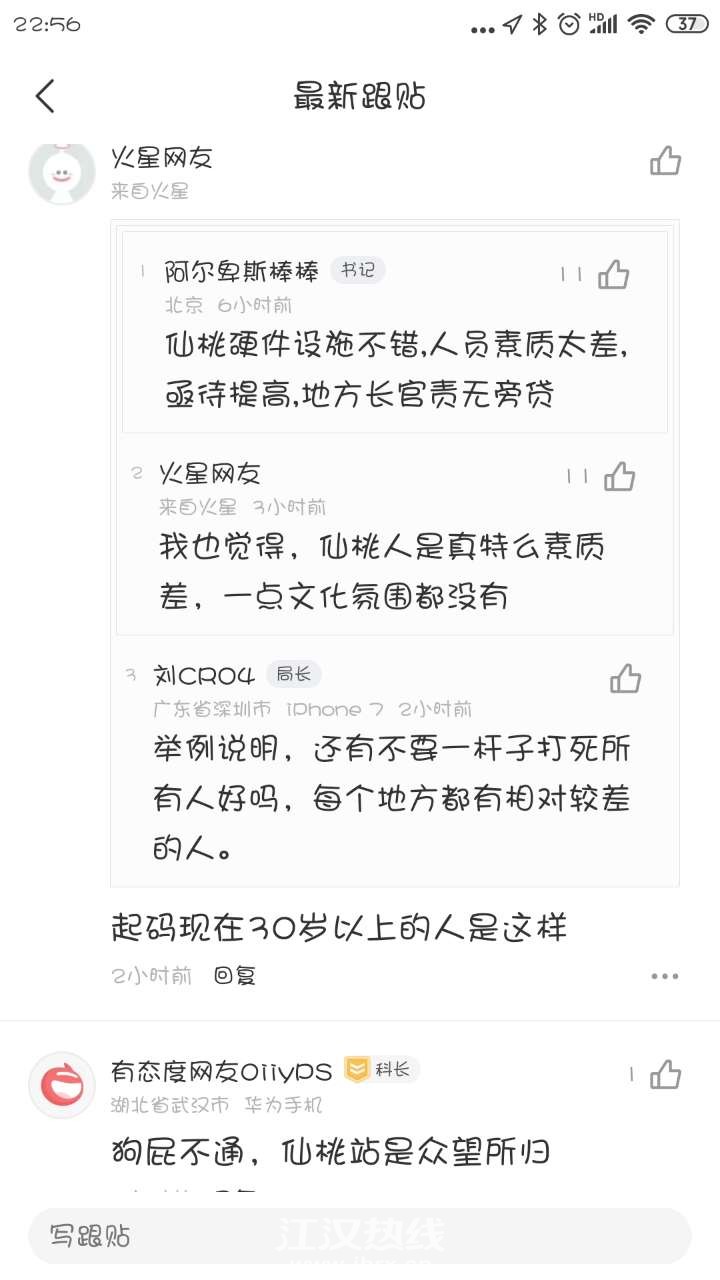
Task: Open 刘CR04's username
Action: (x=204, y=675)
